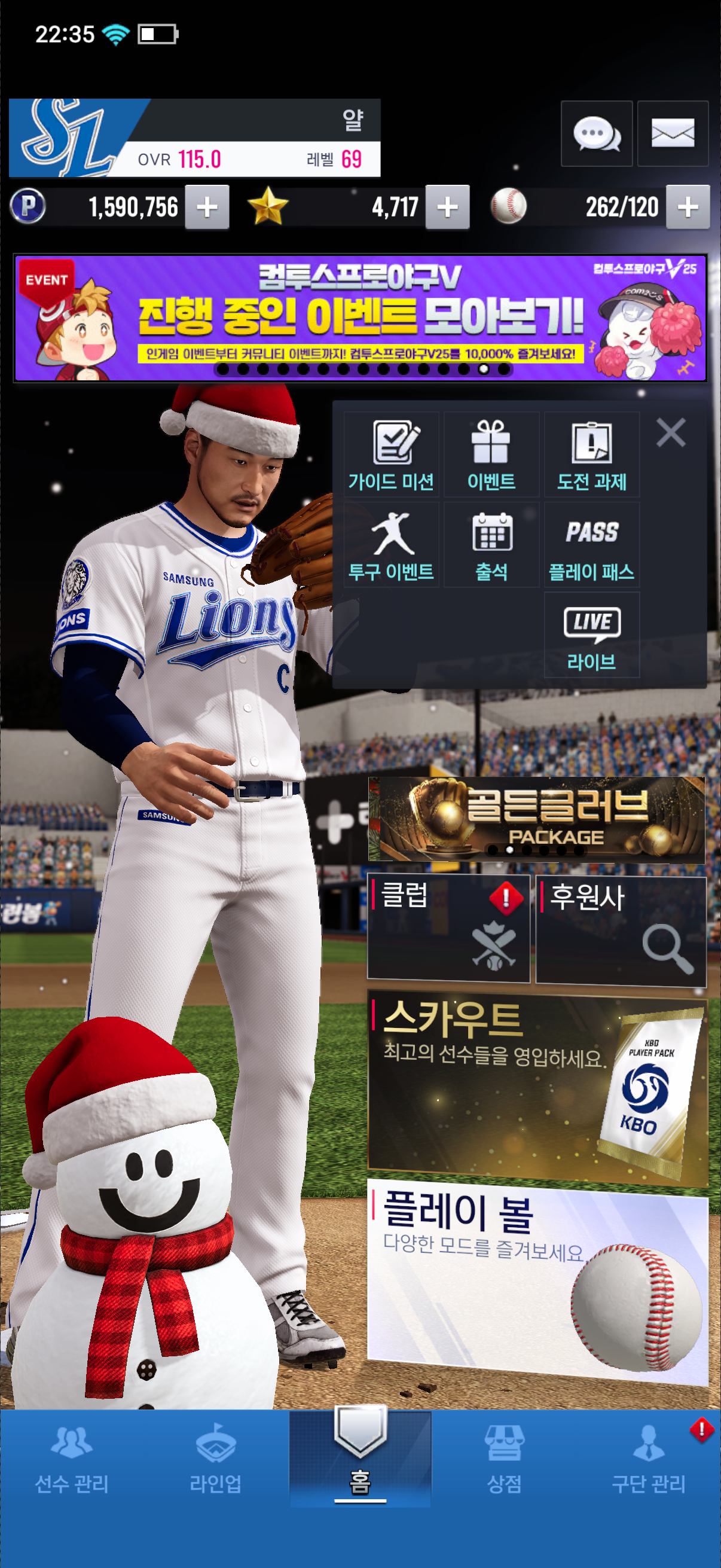
Task: Open the chat bubble icon
Action: (x=595, y=133)
